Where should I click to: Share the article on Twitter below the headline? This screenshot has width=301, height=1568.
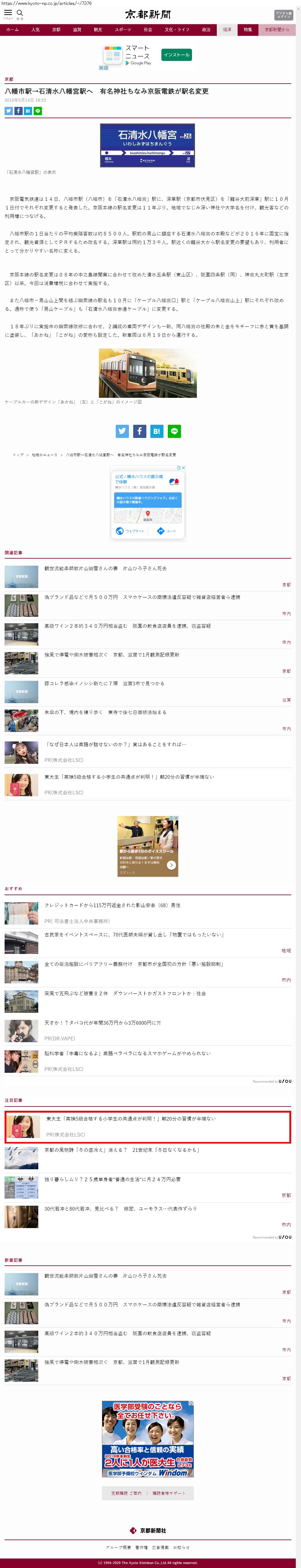coord(9,111)
